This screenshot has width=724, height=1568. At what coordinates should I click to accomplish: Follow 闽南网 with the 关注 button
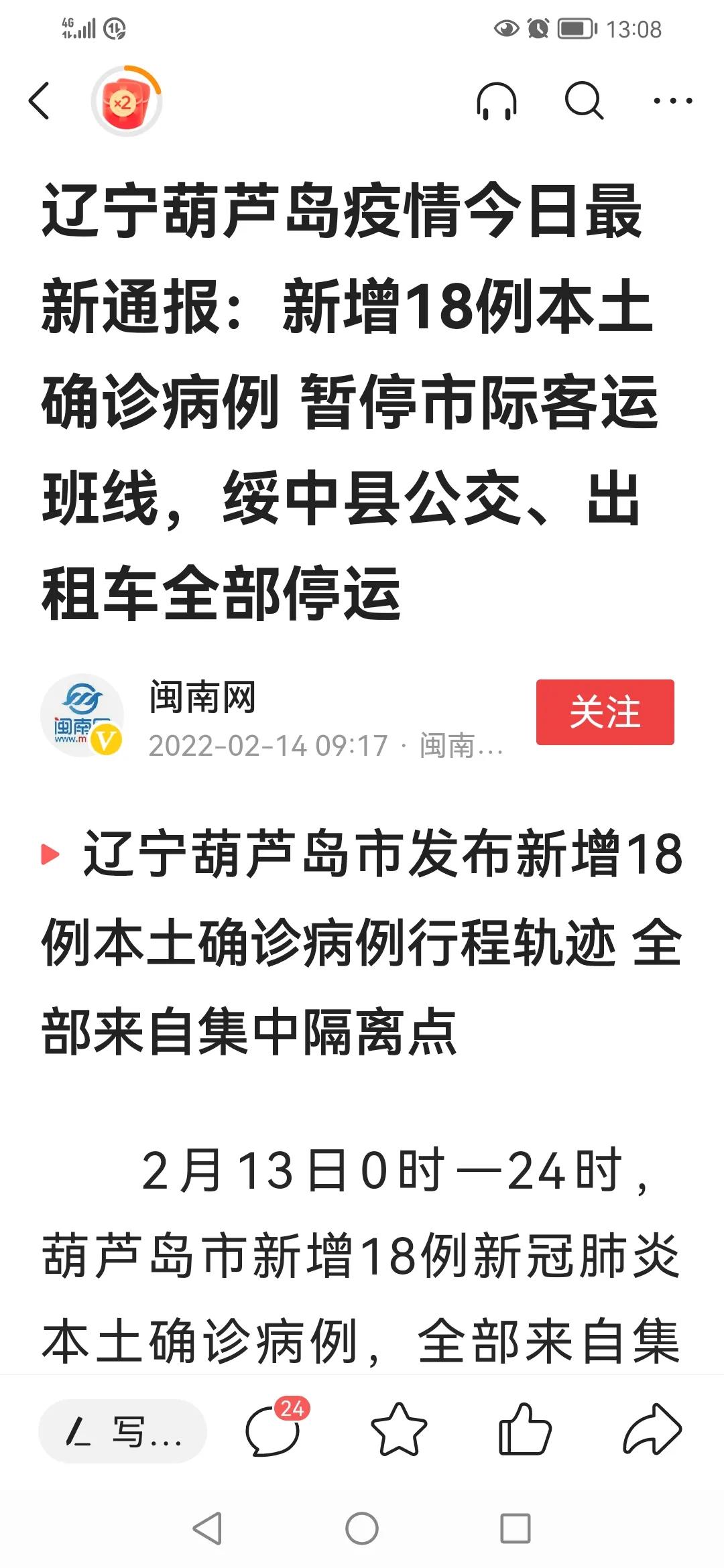click(605, 712)
